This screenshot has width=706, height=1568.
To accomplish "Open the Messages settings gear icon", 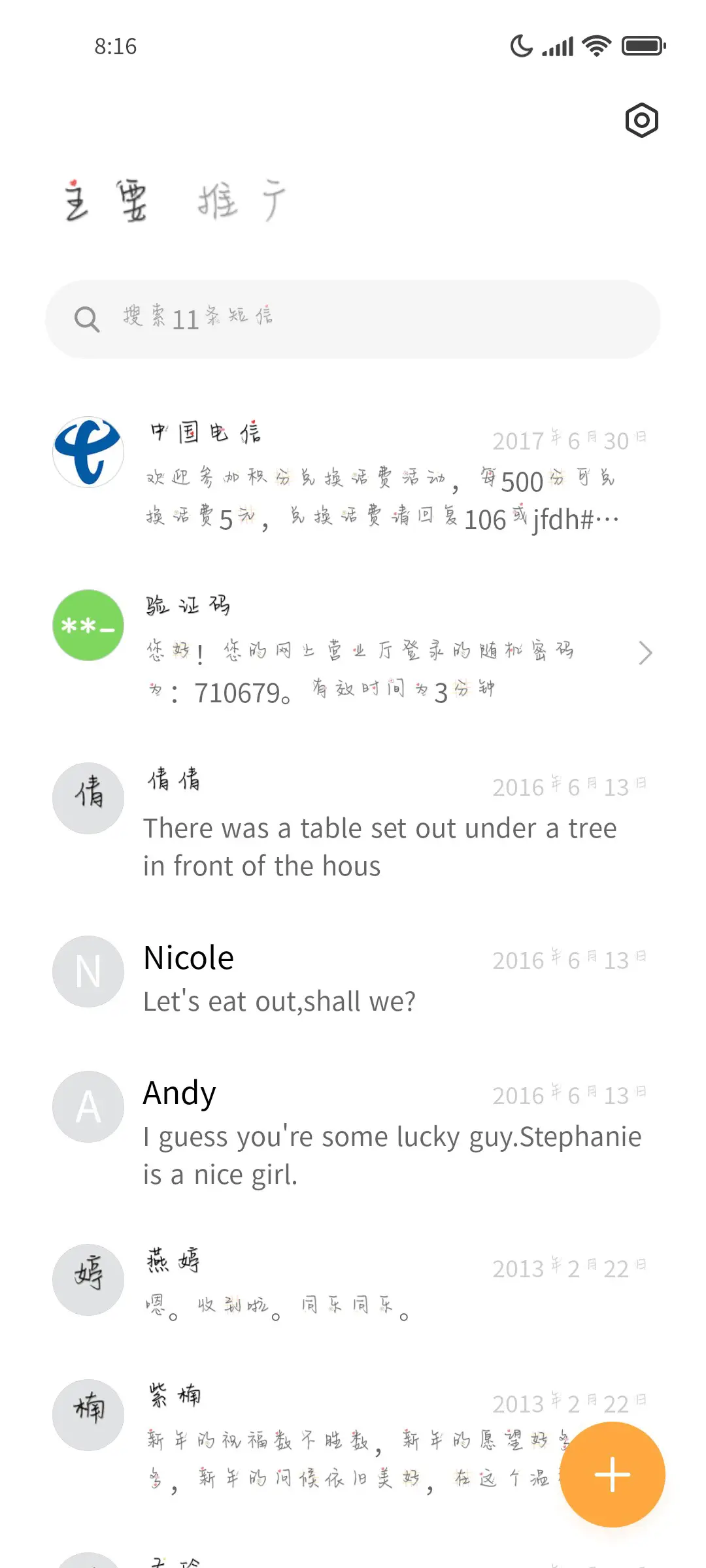I will [641, 120].
